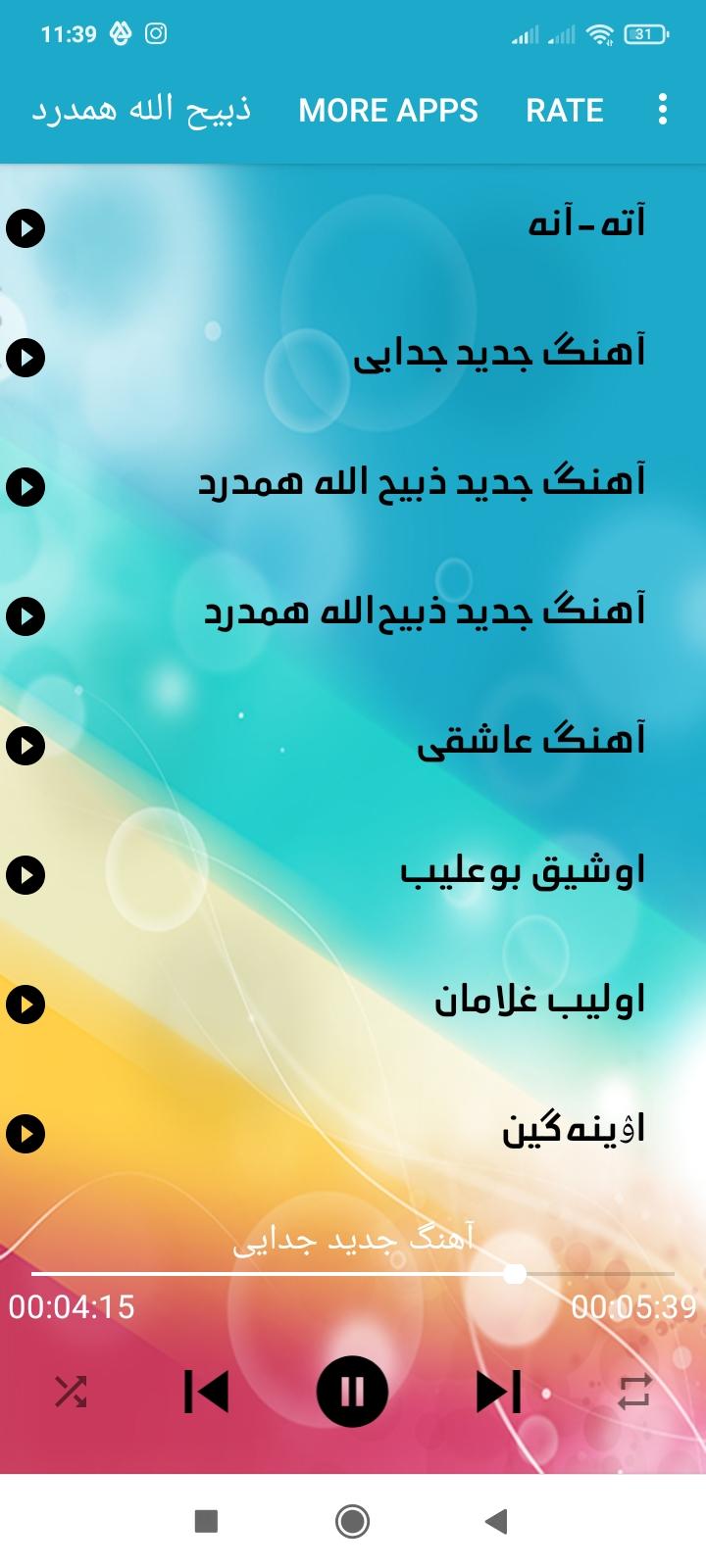Tap the playback progress bar
The height and width of the screenshot is (1568, 706).
point(353,1274)
